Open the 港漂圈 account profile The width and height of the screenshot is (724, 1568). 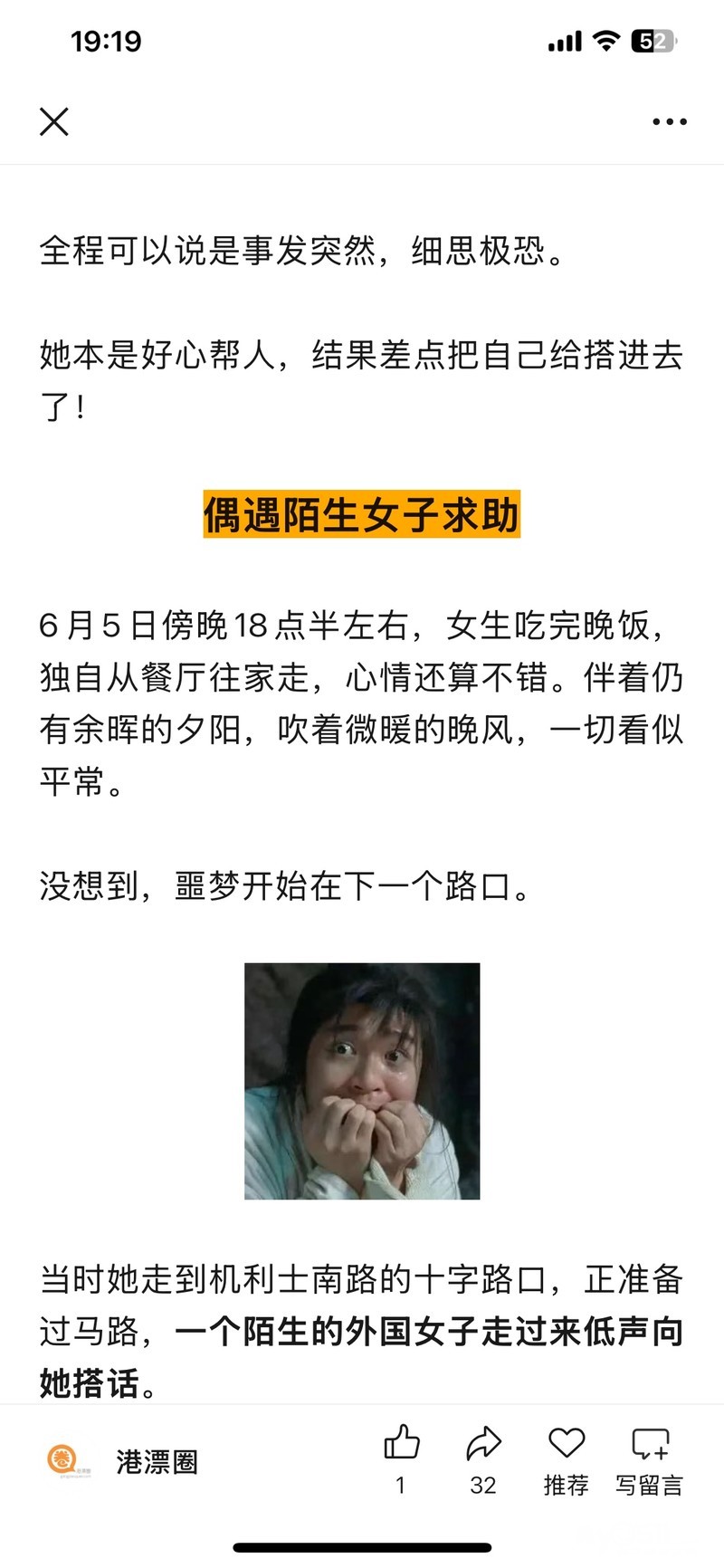[x=156, y=1461]
